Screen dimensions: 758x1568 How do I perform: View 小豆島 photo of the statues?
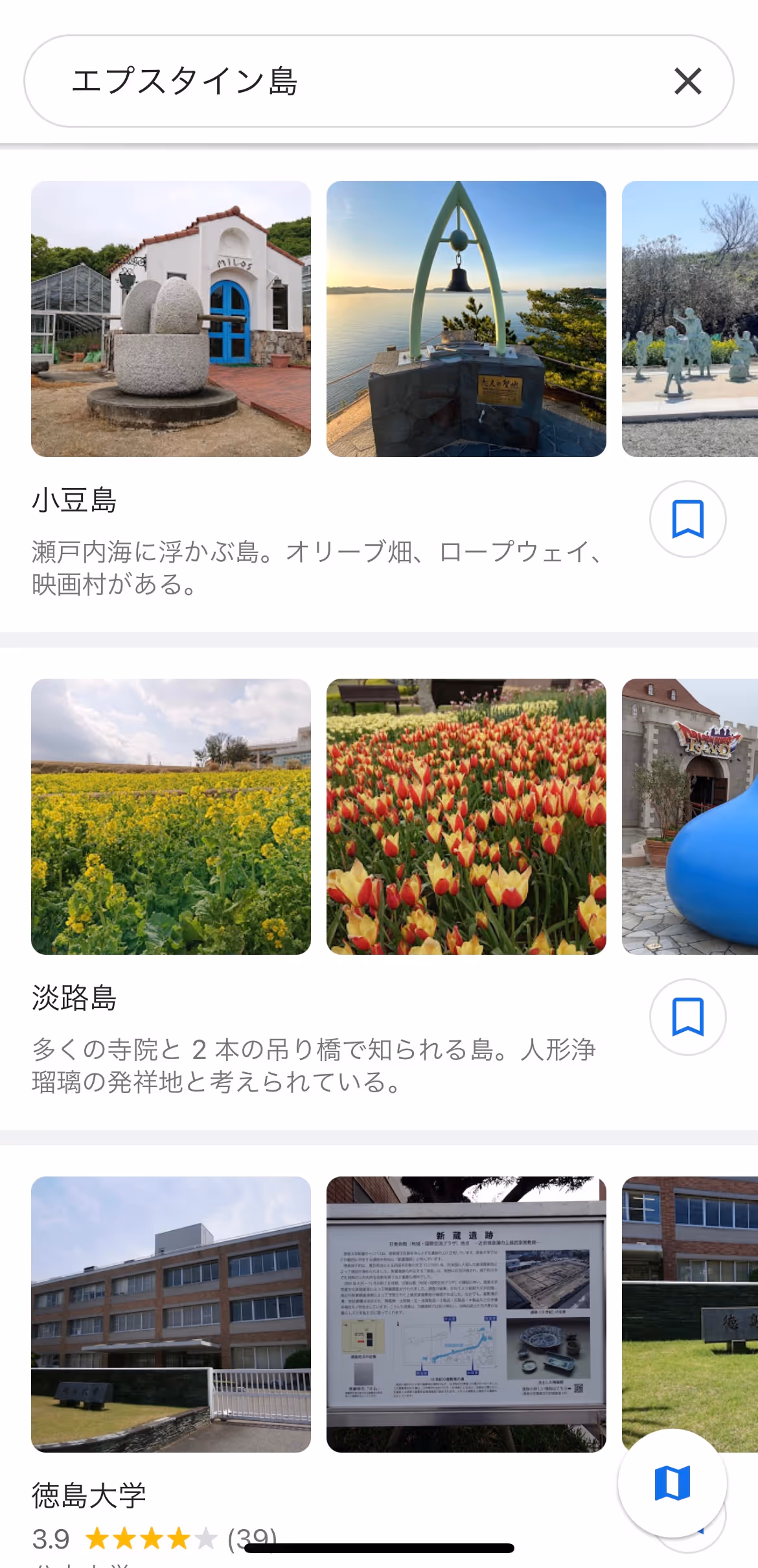[x=689, y=319]
